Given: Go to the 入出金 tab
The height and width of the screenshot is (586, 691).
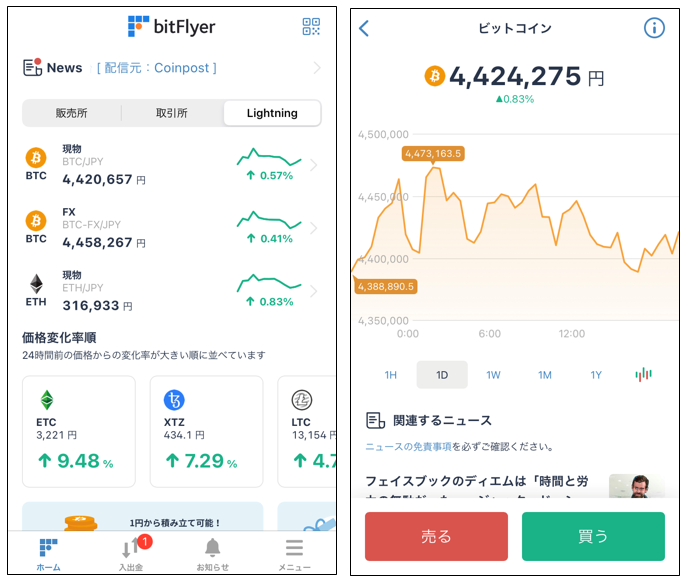Looking at the screenshot, I should pos(131,553).
